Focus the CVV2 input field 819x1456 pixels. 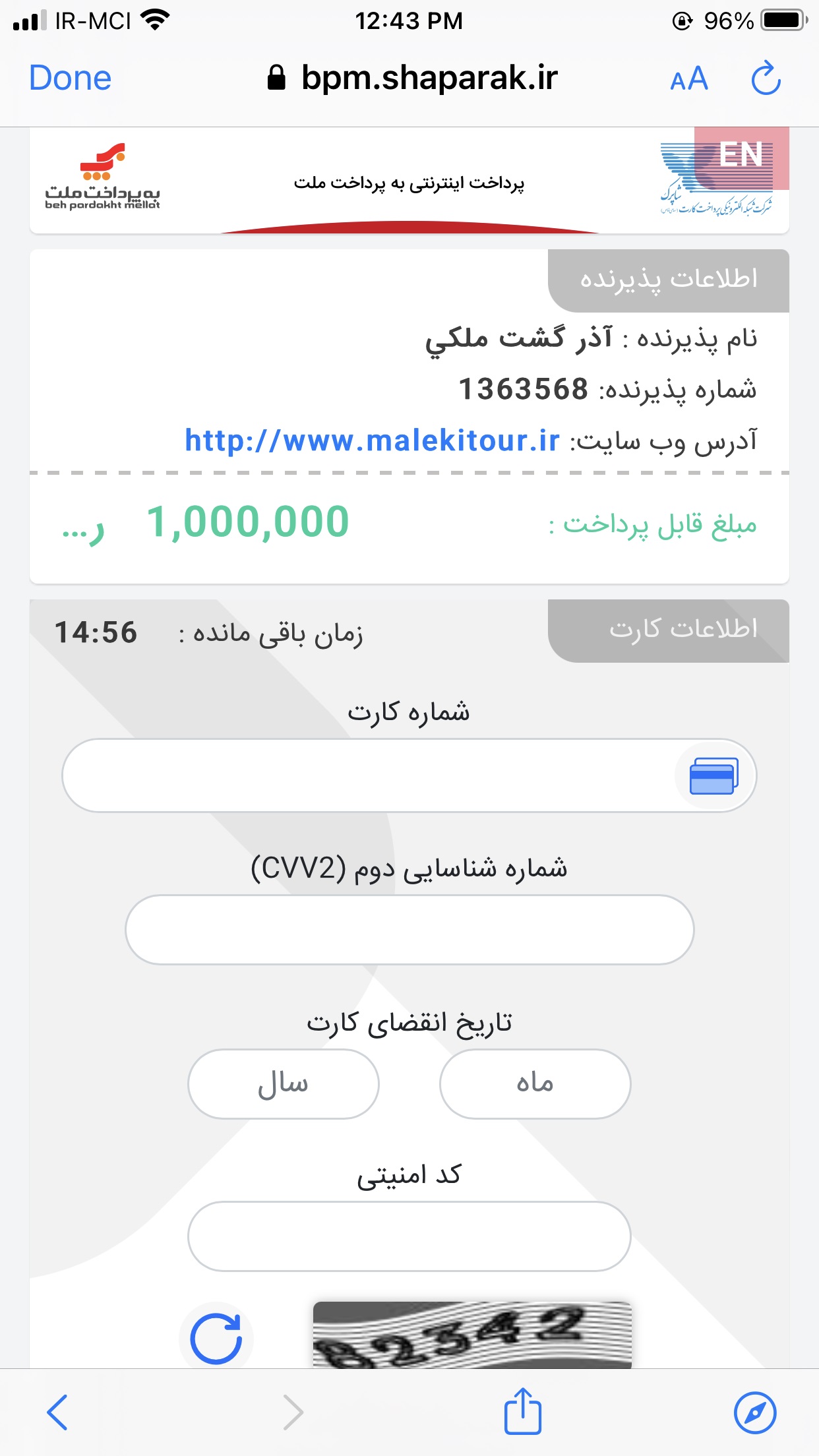(409, 930)
